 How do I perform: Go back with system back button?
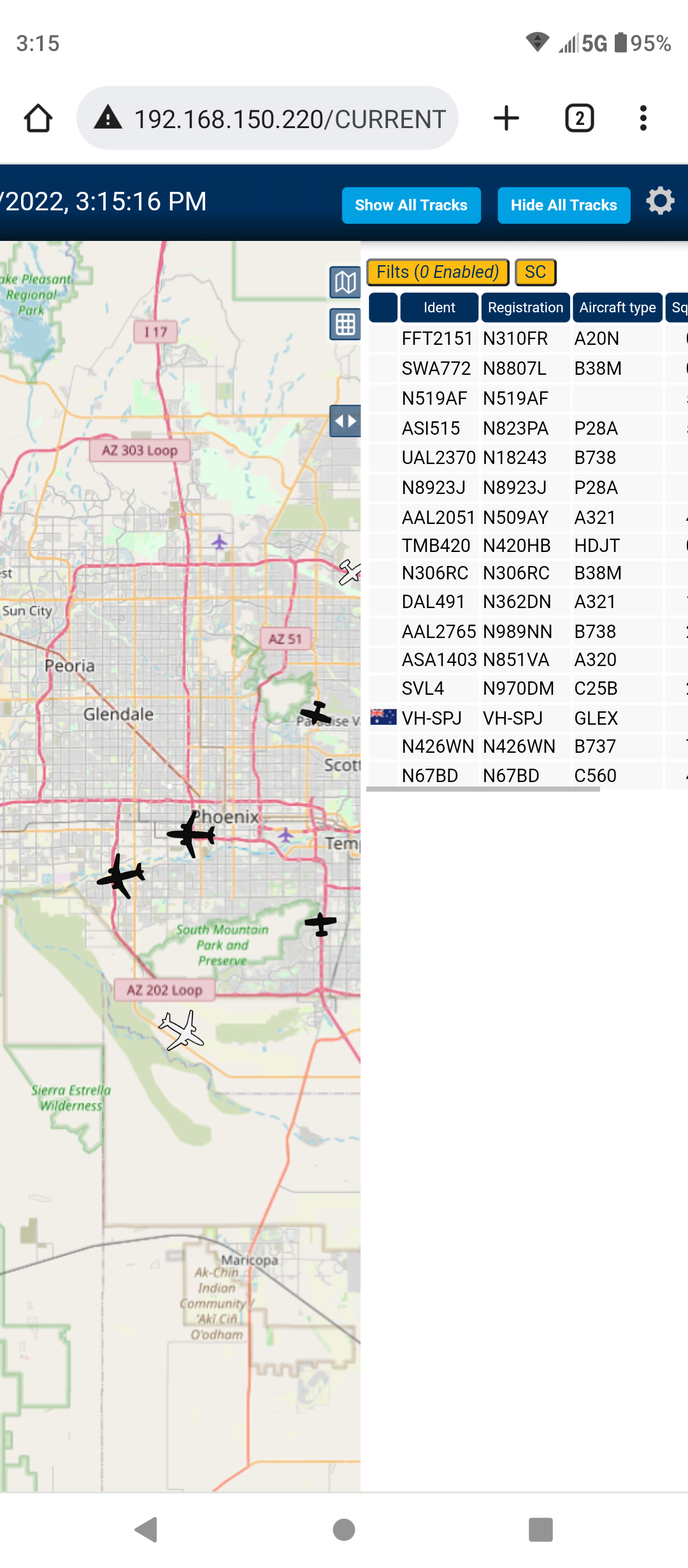tap(147, 1530)
